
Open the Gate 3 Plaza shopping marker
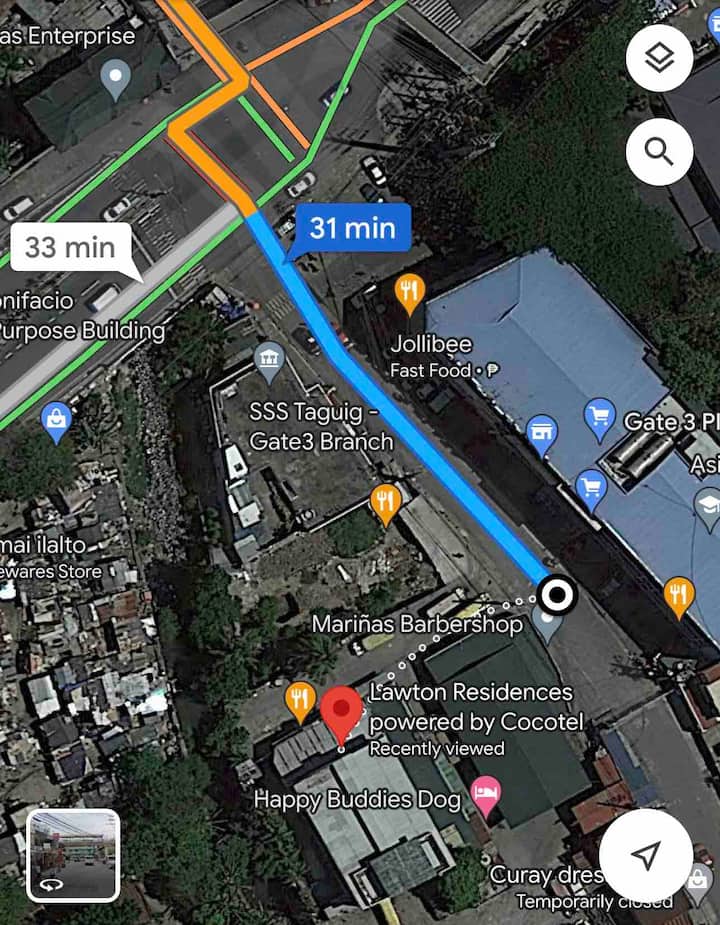599,417
